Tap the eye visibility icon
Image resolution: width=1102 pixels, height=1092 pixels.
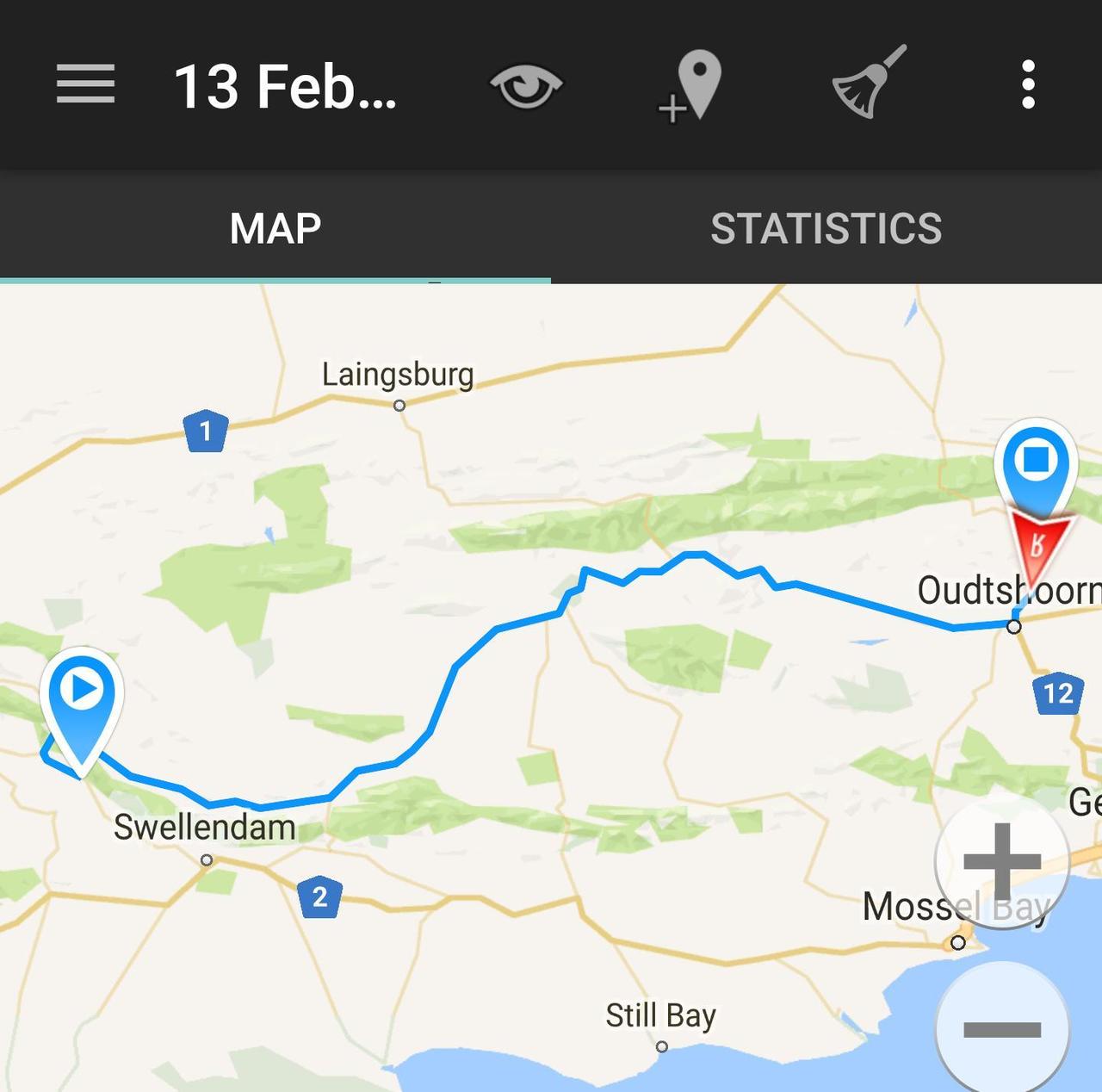pyautogui.click(x=525, y=85)
